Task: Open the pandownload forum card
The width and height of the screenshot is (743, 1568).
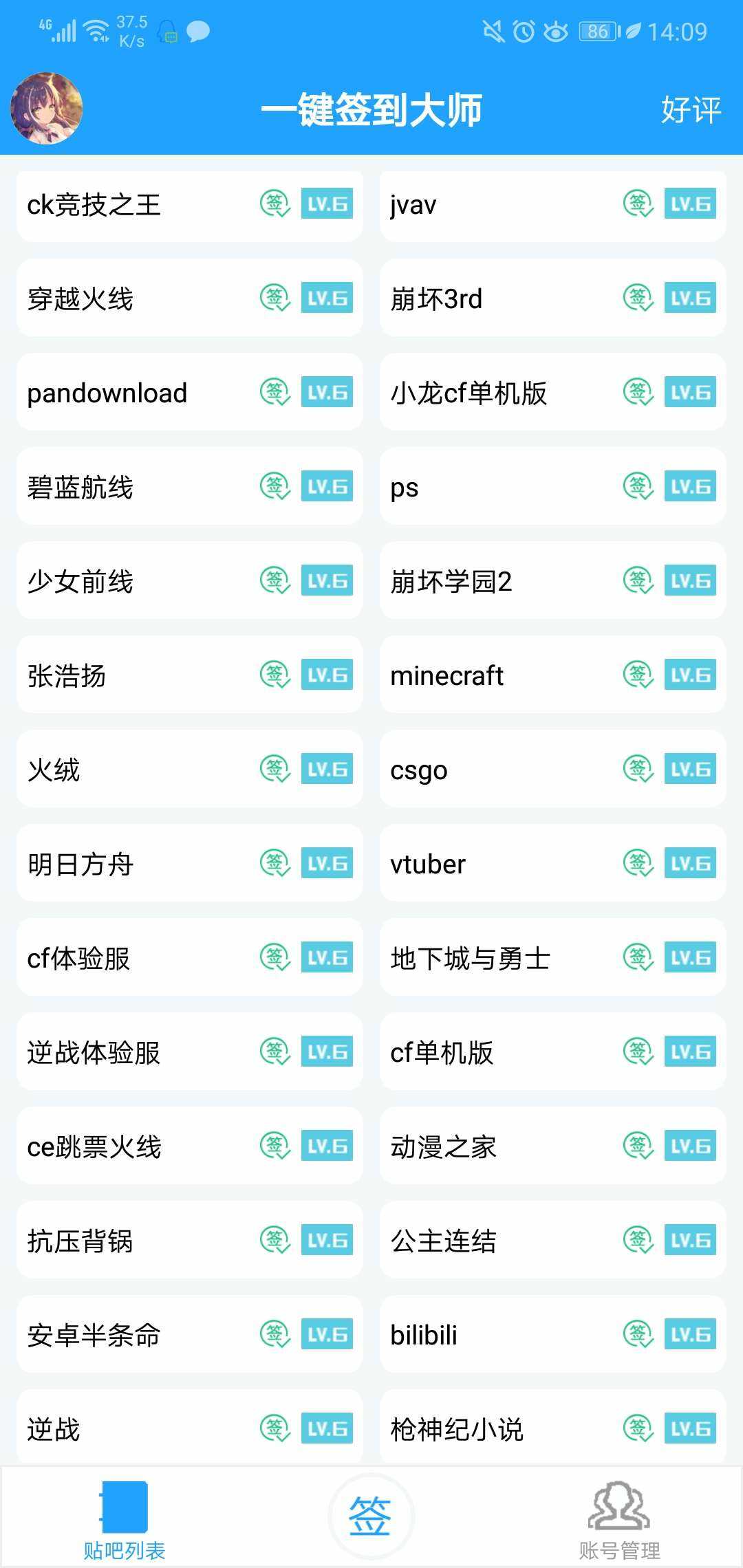Action: tap(189, 393)
